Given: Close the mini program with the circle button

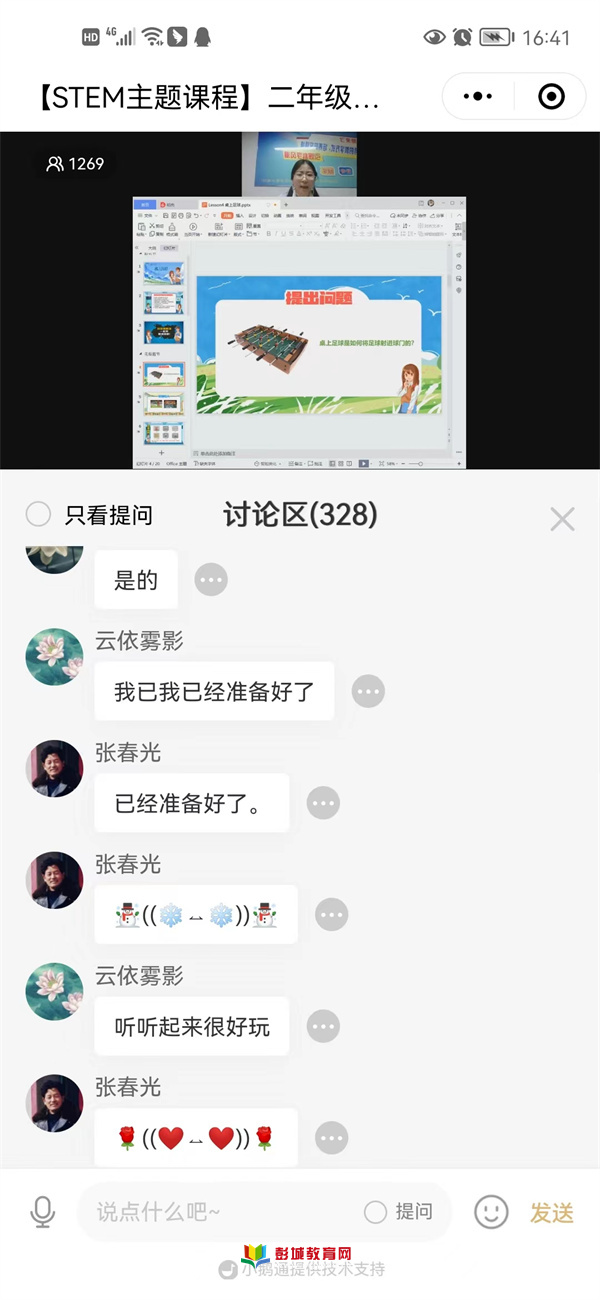Looking at the screenshot, I should tap(551, 97).
